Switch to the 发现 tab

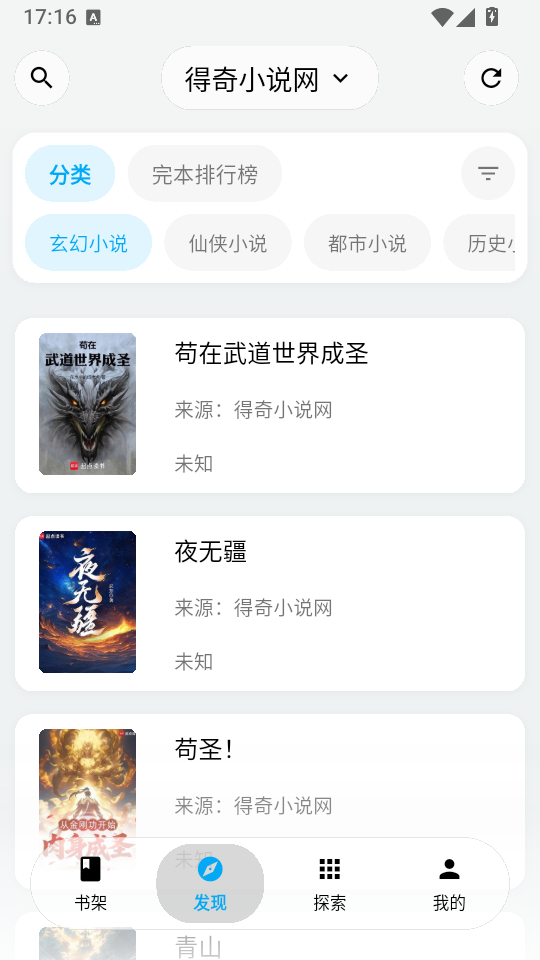[x=210, y=883]
